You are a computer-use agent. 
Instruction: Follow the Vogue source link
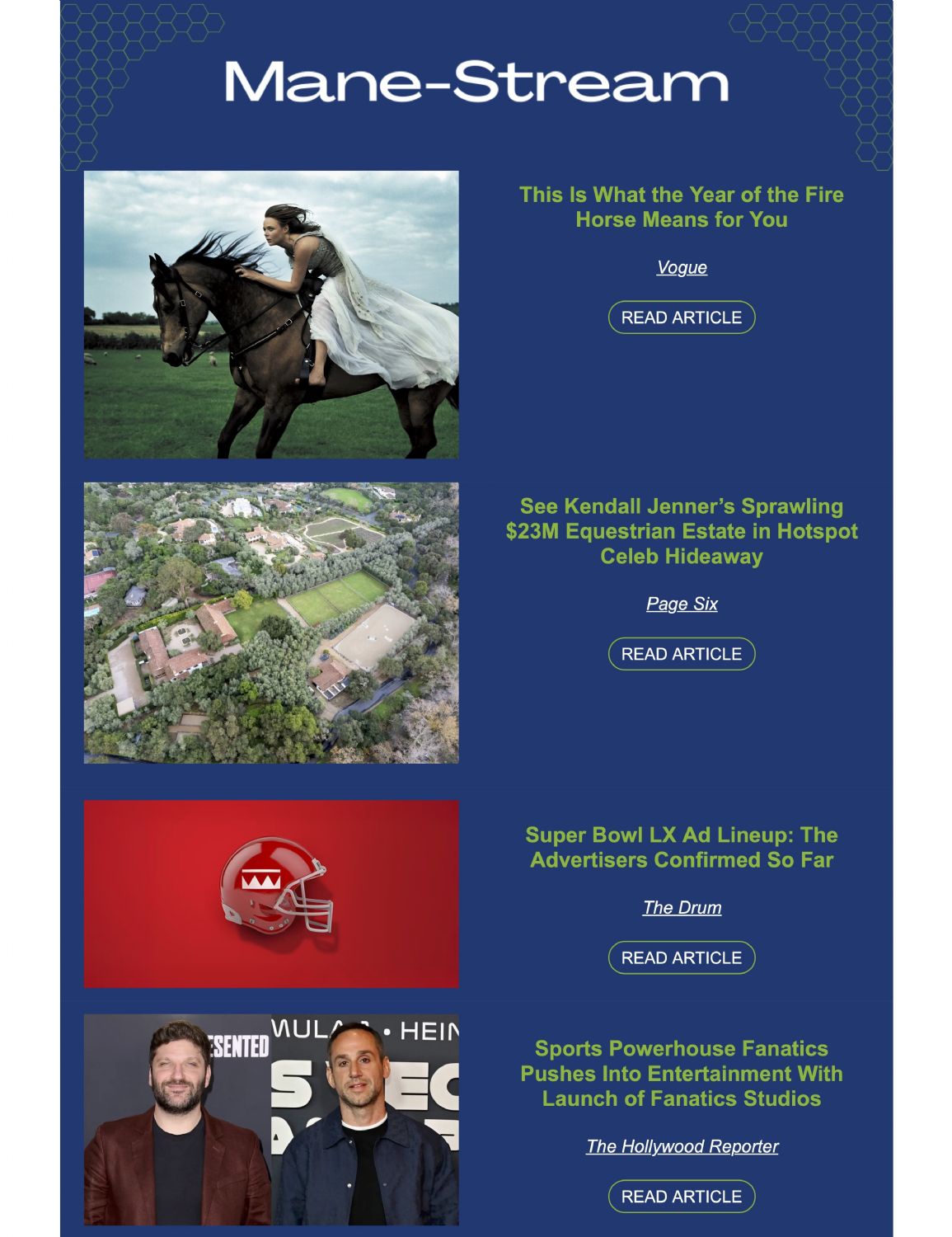[681, 267]
